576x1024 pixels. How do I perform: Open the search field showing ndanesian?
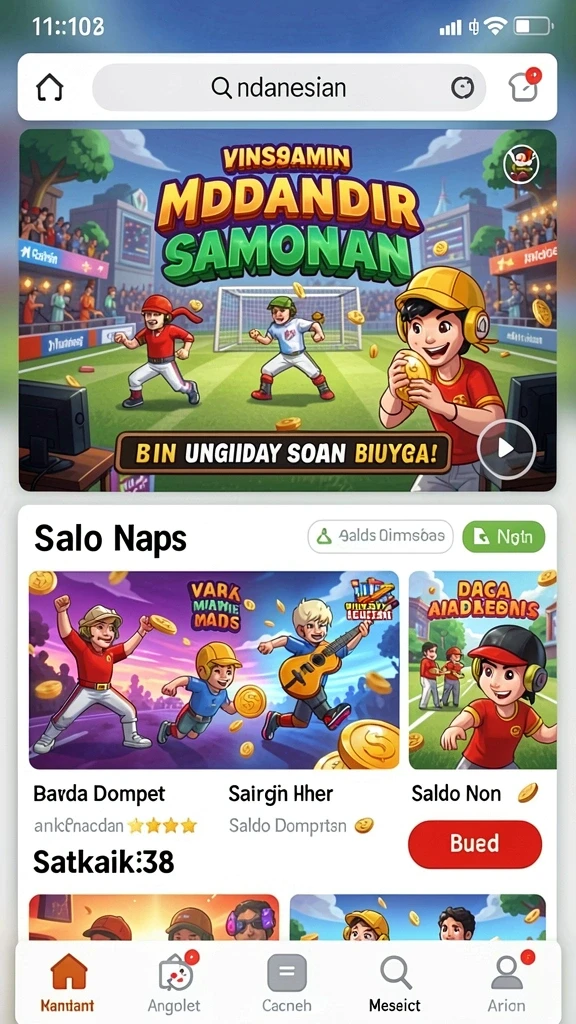pos(289,88)
